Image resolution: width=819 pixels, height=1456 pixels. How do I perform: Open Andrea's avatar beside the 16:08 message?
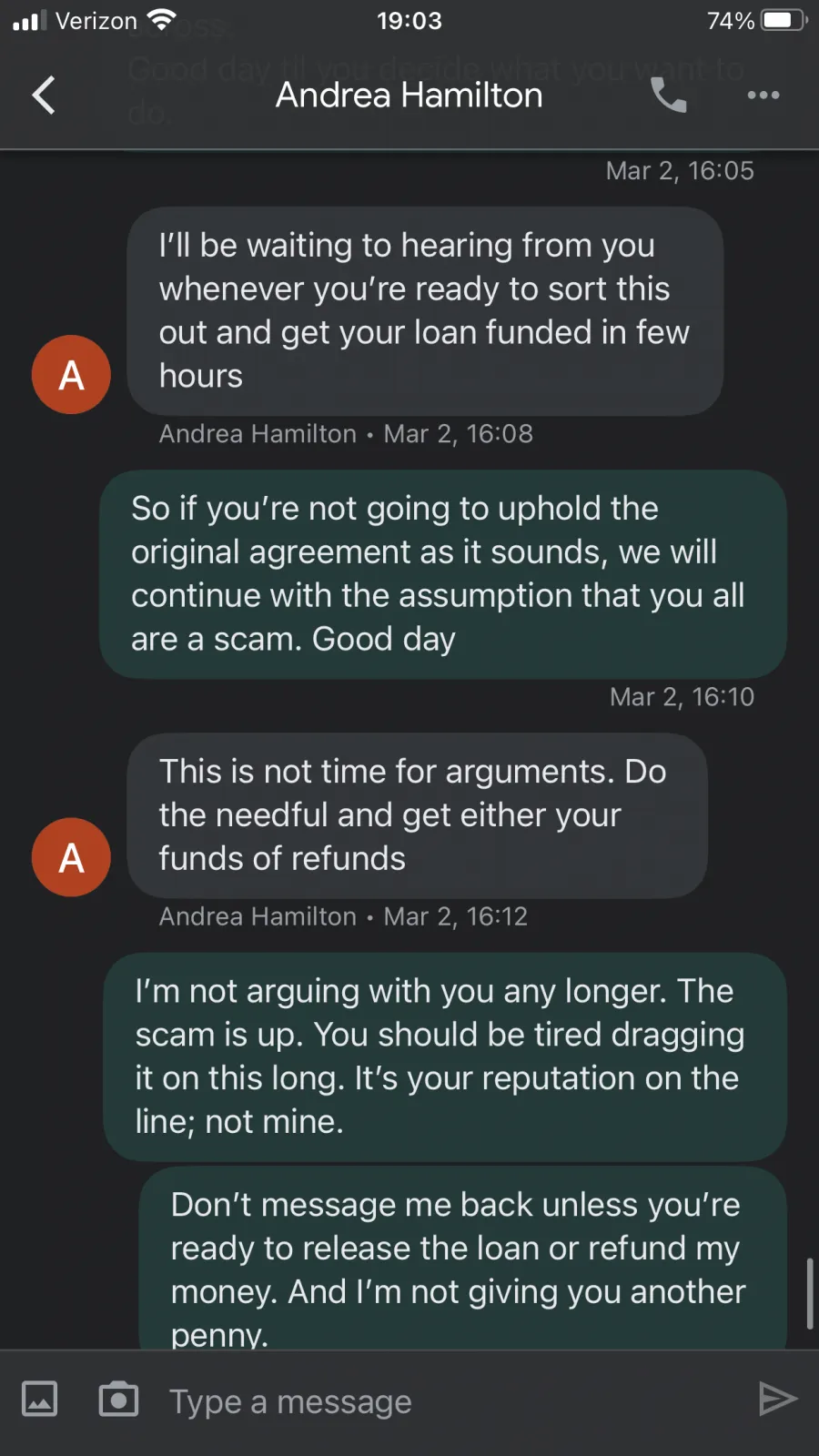point(71,375)
